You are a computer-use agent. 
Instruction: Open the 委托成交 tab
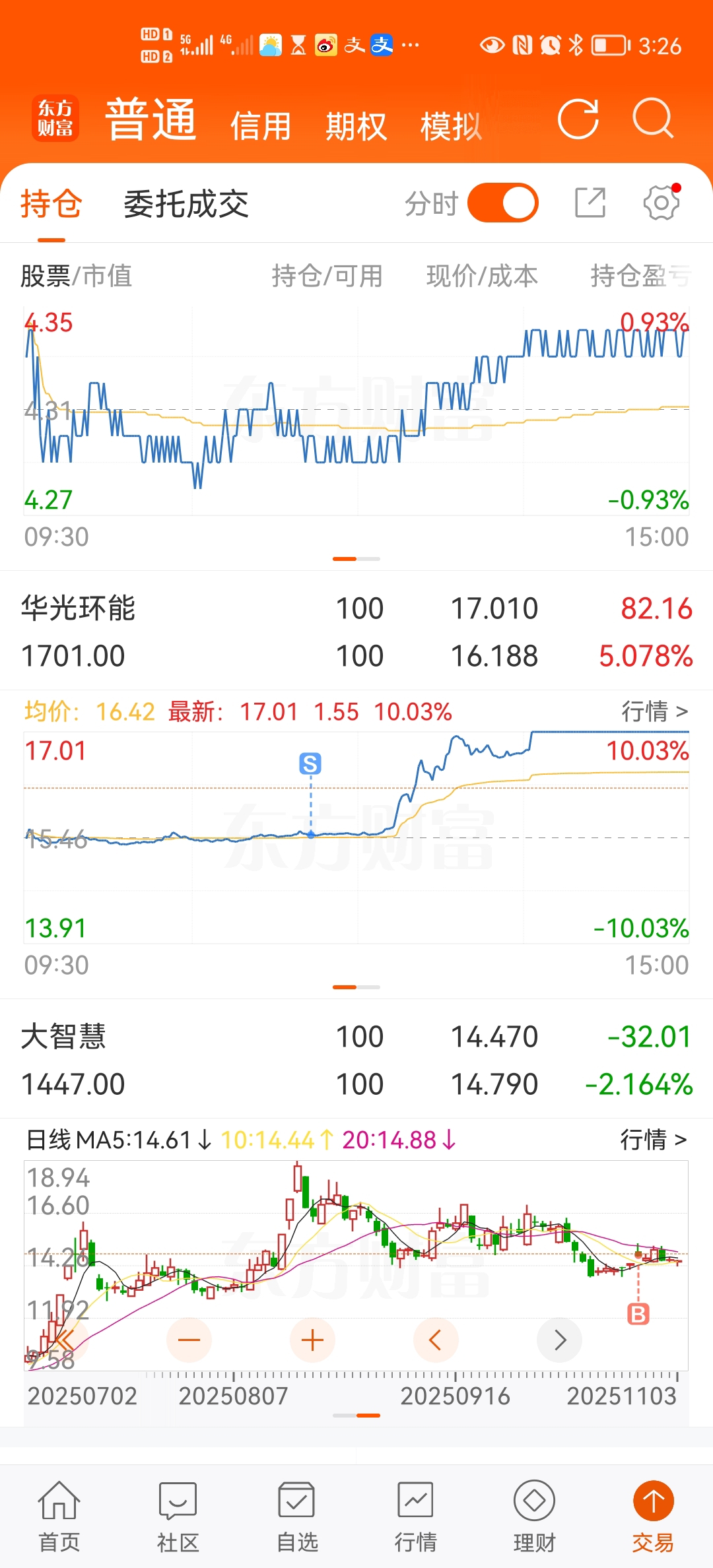(186, 204)
